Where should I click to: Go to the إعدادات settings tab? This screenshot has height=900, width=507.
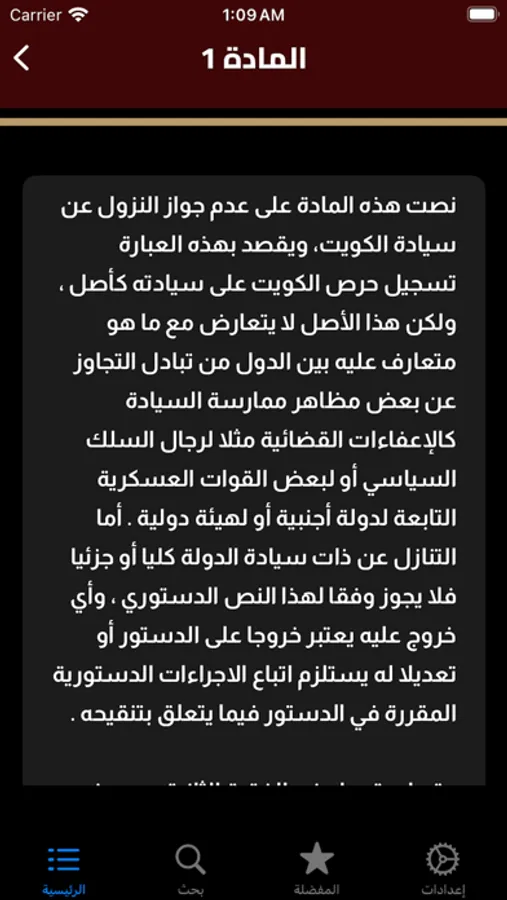(443, 868)
